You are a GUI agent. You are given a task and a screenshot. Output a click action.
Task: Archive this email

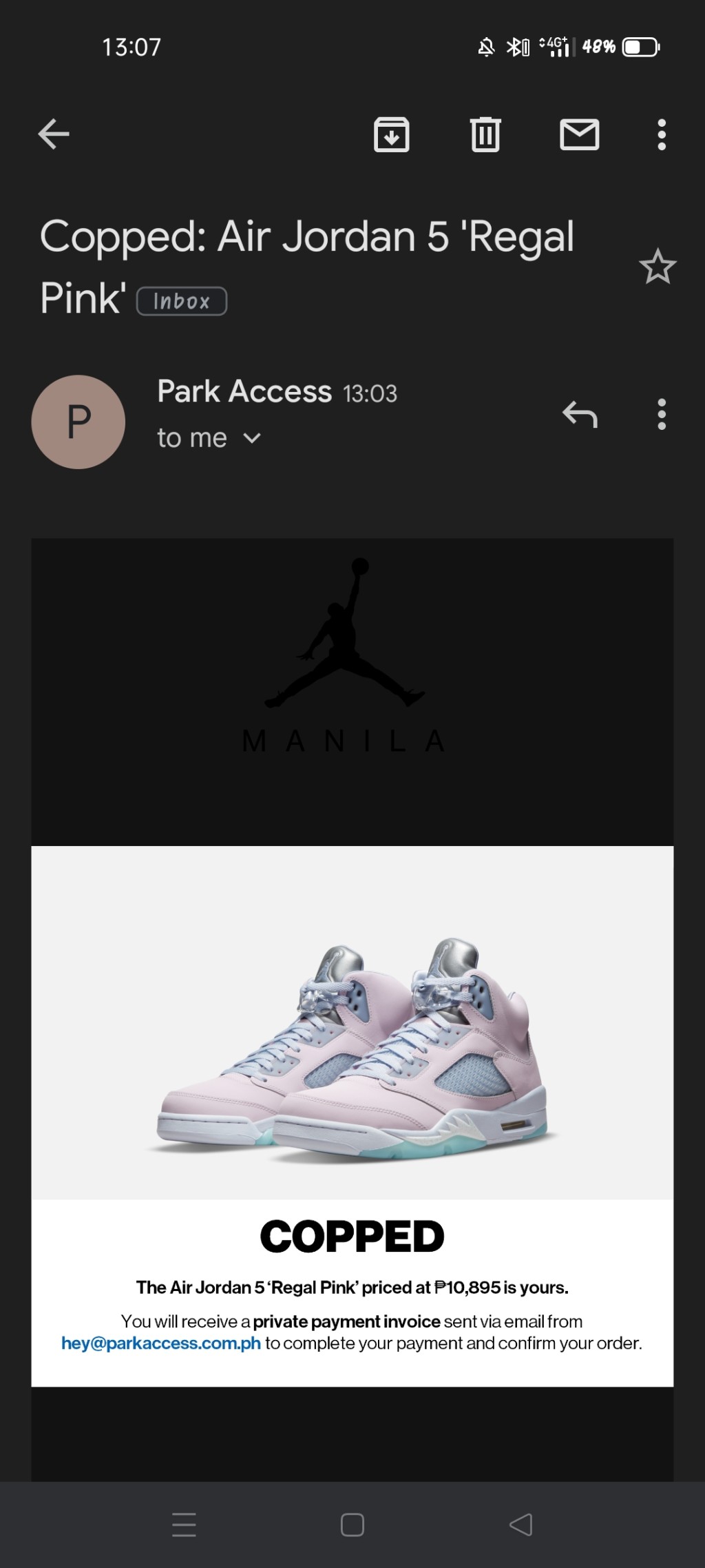click(391, 134)
